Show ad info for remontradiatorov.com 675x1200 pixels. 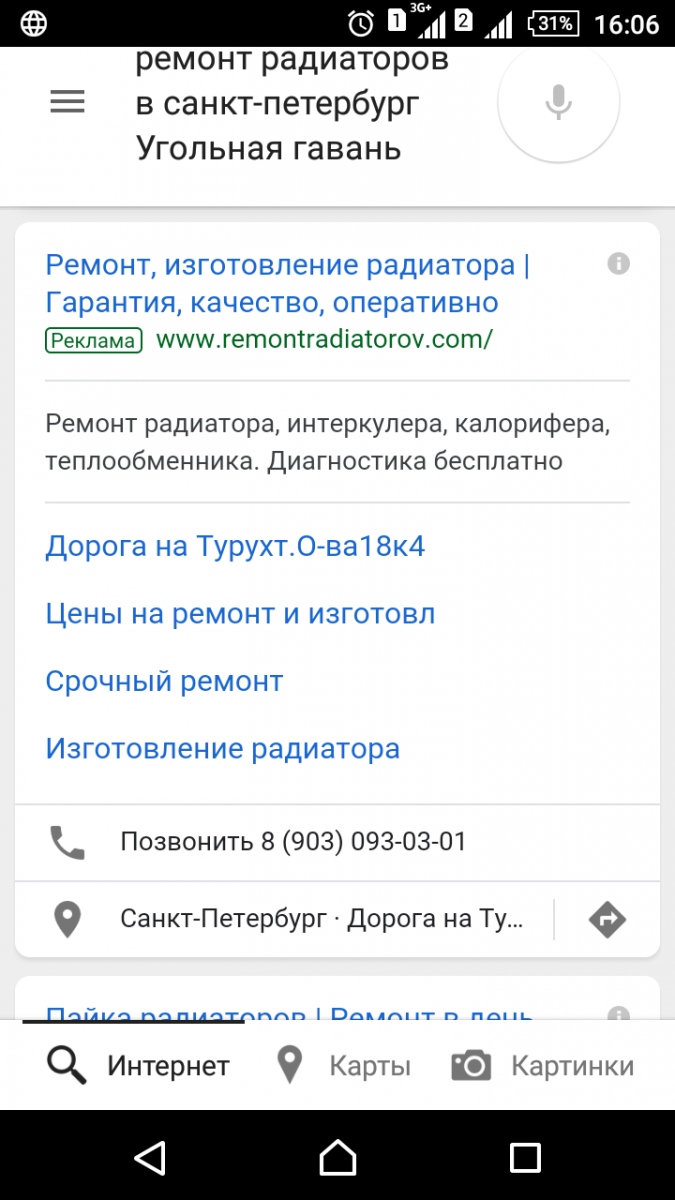(619, 264)
